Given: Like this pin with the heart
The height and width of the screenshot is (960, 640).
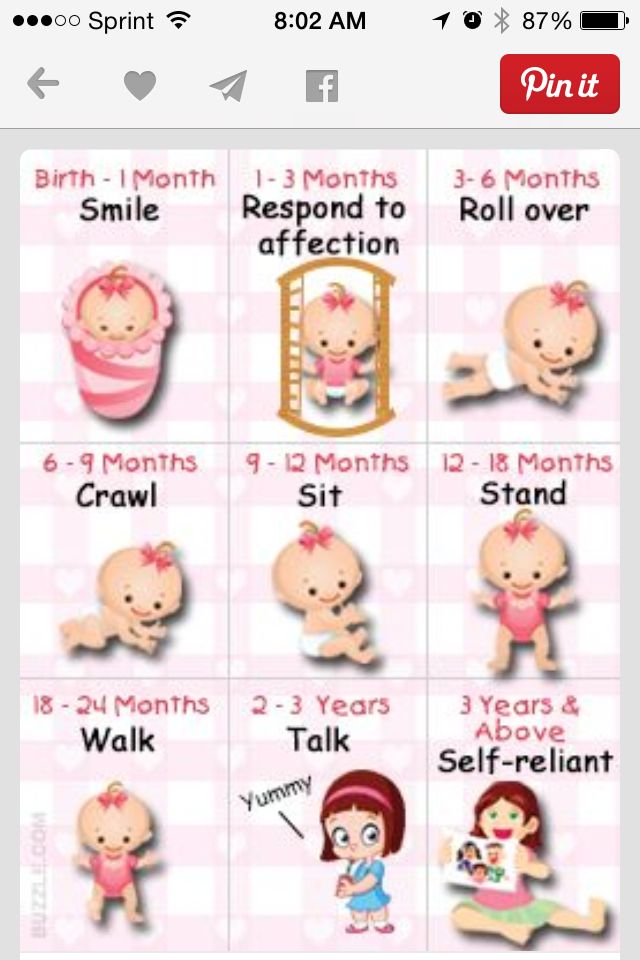Looking at the screenshot, I should [139, 86].
